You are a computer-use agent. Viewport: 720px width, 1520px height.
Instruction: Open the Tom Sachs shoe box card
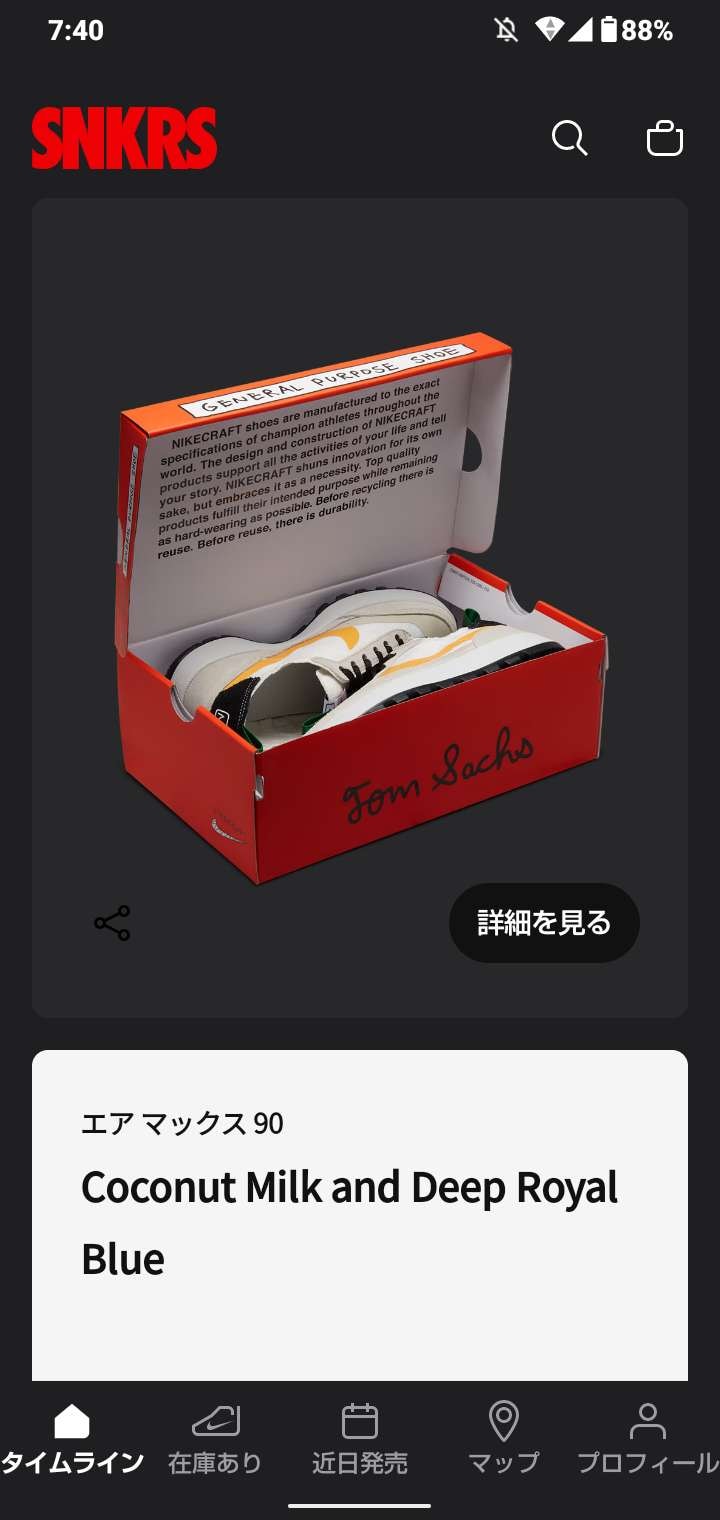(360, 600)
